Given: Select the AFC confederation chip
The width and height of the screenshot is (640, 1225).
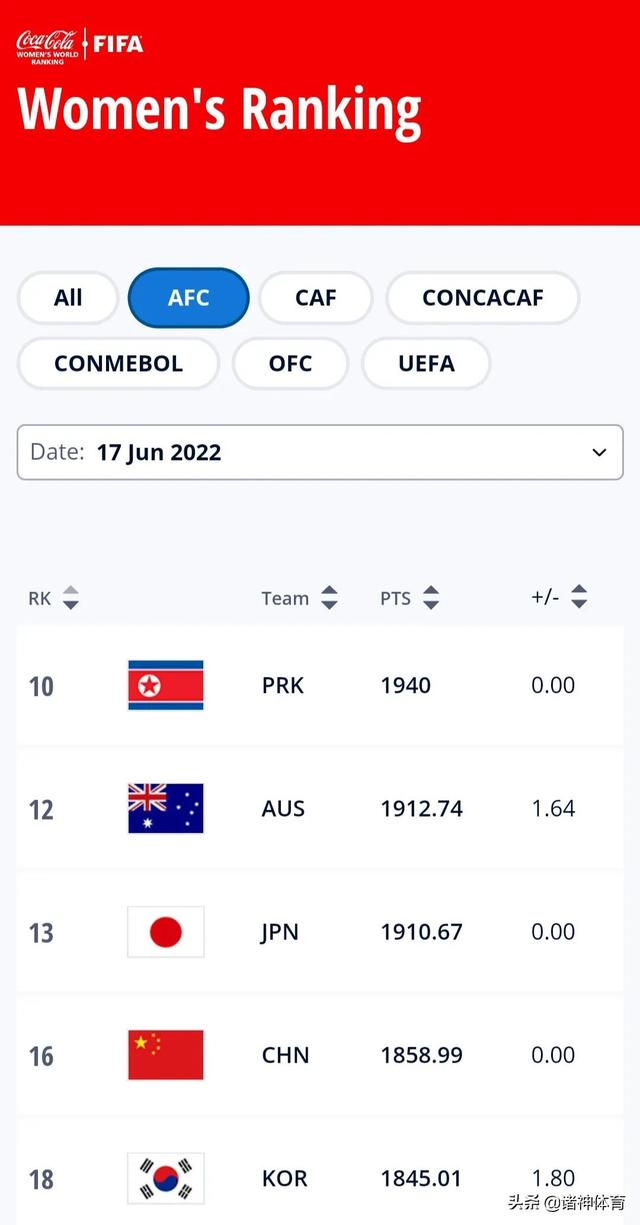Looking at the screenshot, I should 188,298.
